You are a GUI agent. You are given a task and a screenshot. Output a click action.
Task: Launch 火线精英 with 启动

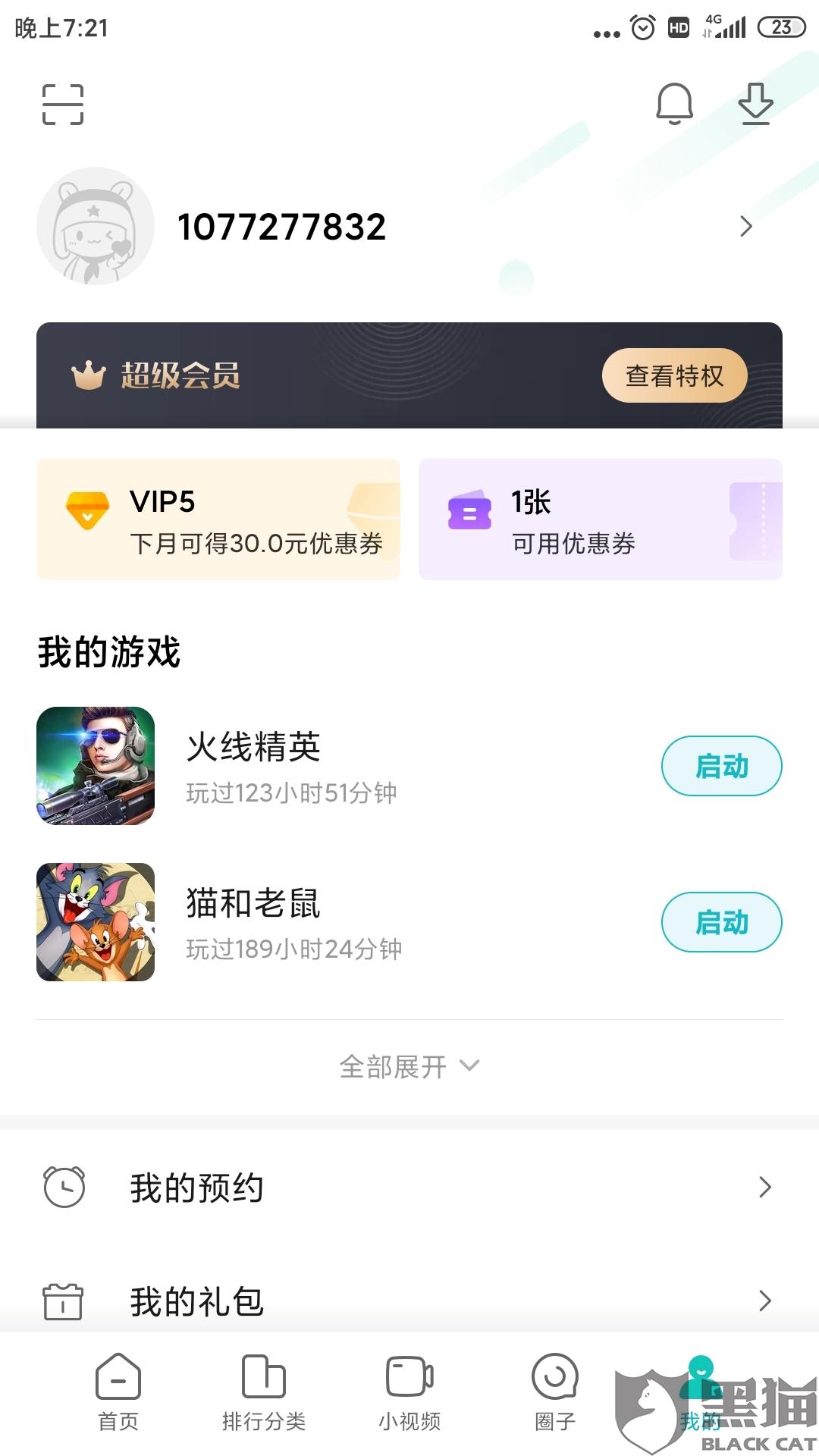coord(722,766)
